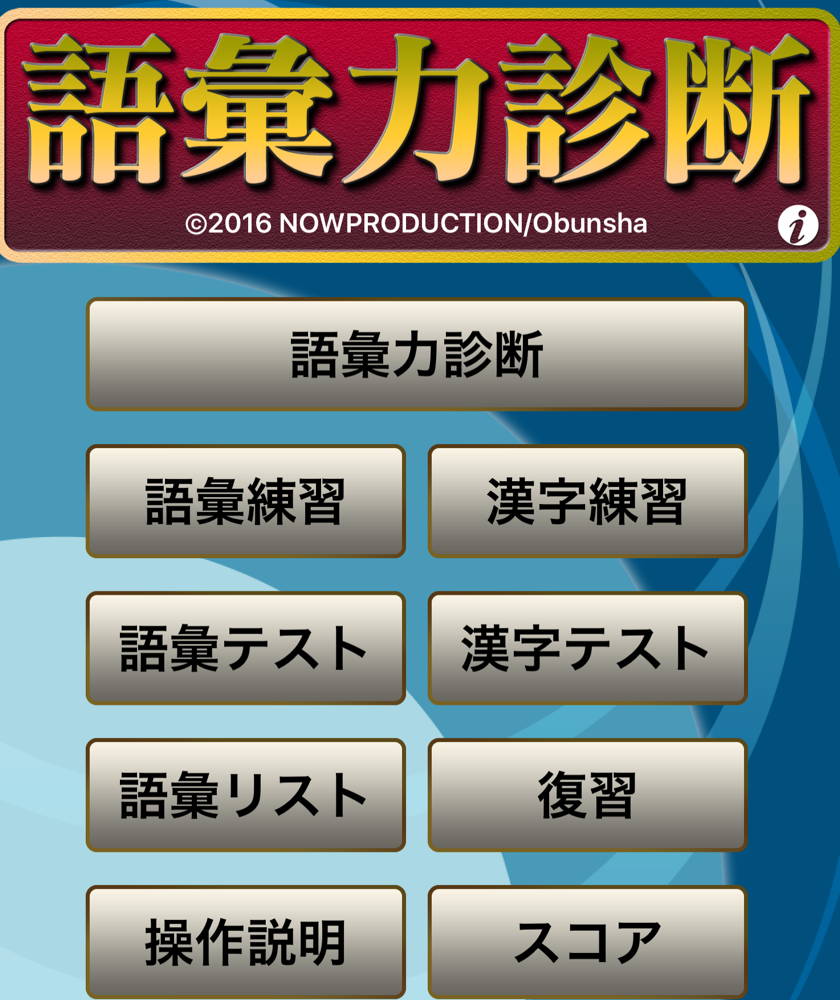Viewport: 840px width, 1000px height.
Task: Open 操作説明 operating instructions
Action: [245, 941]
